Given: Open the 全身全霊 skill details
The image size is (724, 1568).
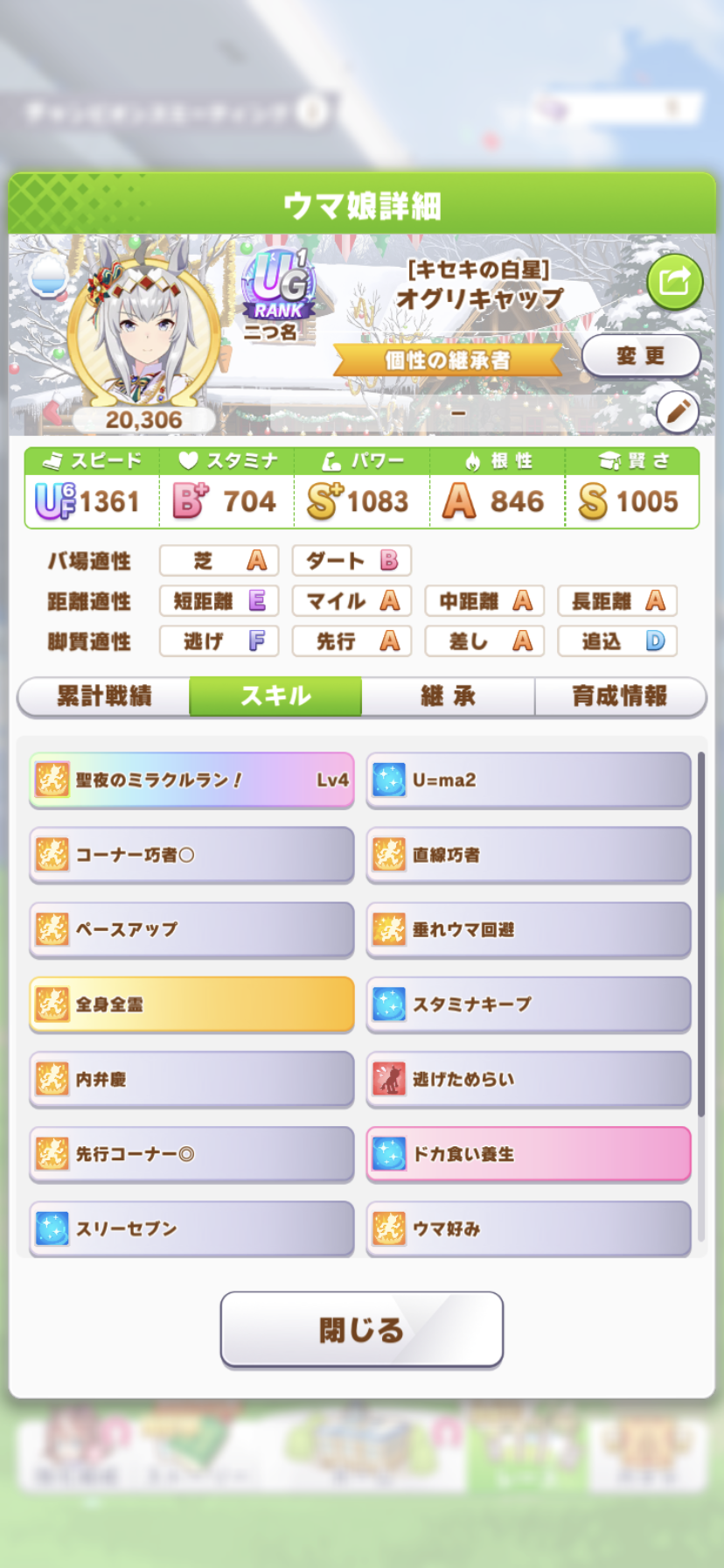Looking at the screenshot, I should click(x=191, y=1004).
